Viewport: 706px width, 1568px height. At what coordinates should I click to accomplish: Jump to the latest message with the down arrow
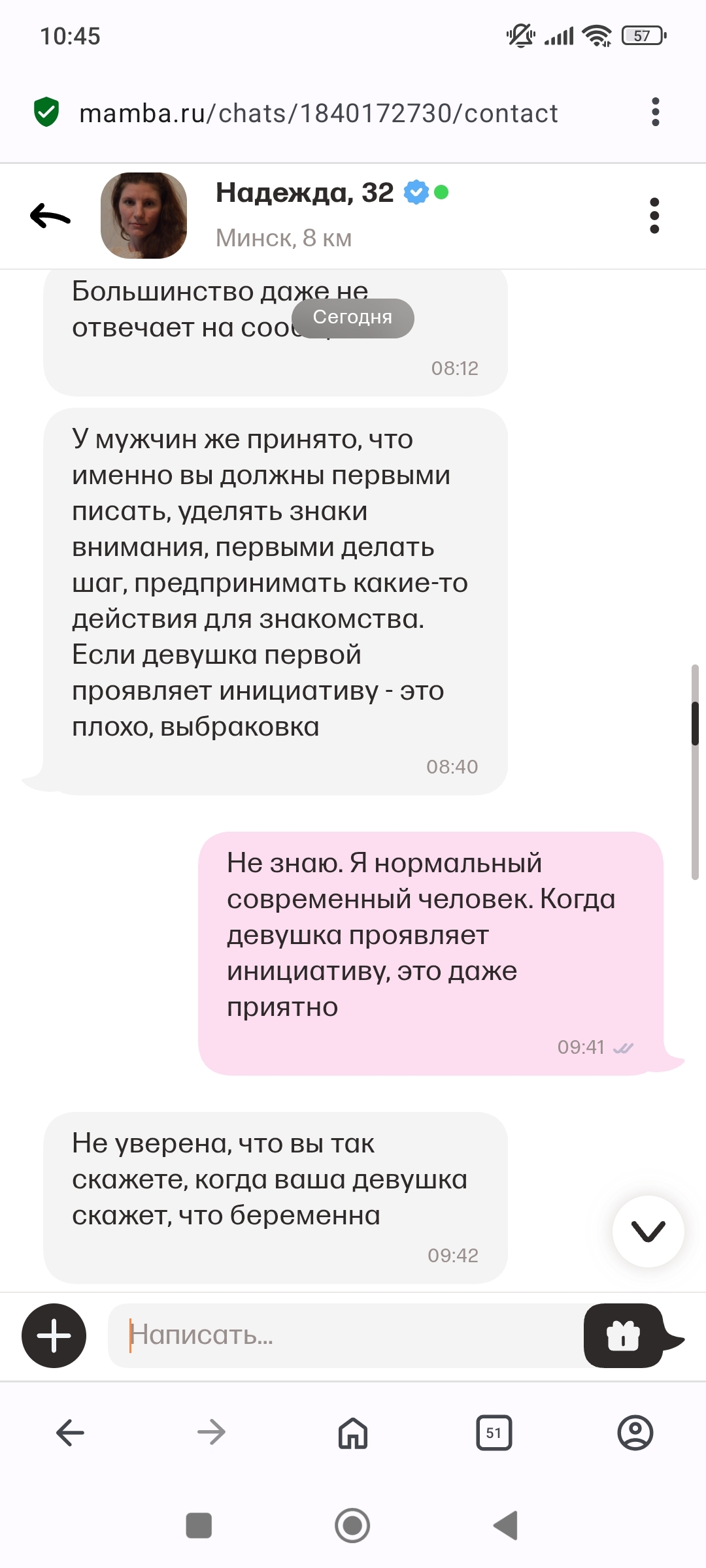(x=648, y=1232)
